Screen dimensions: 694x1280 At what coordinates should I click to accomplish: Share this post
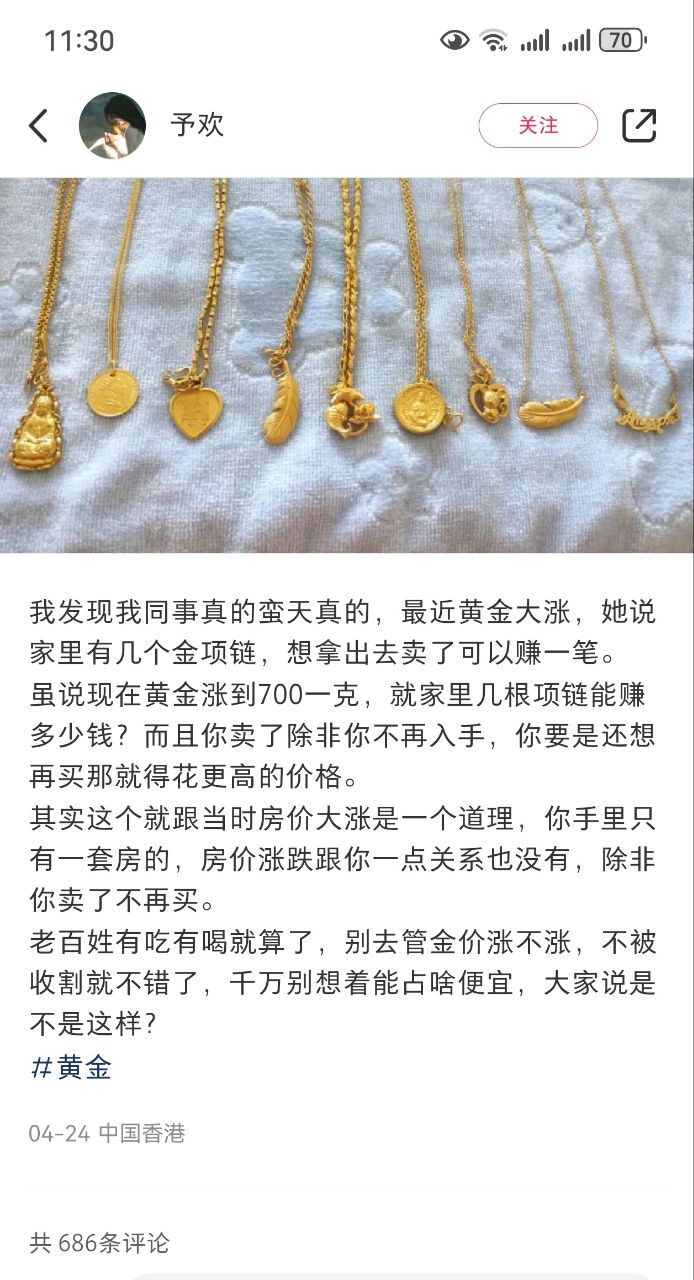coord(639,126)
